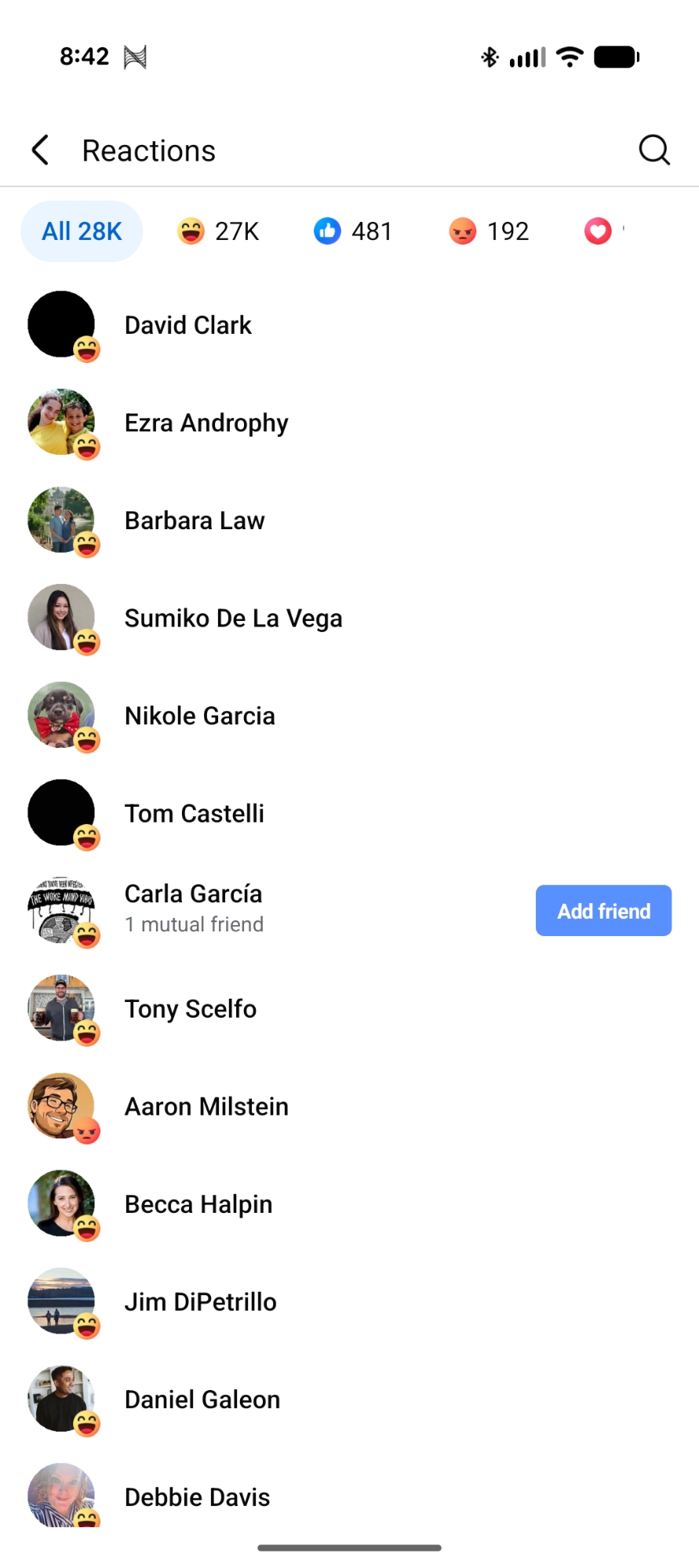View Aaron Milstein's profile
The height and width of the screenshot is (1568, 699).
(206, 1106)
